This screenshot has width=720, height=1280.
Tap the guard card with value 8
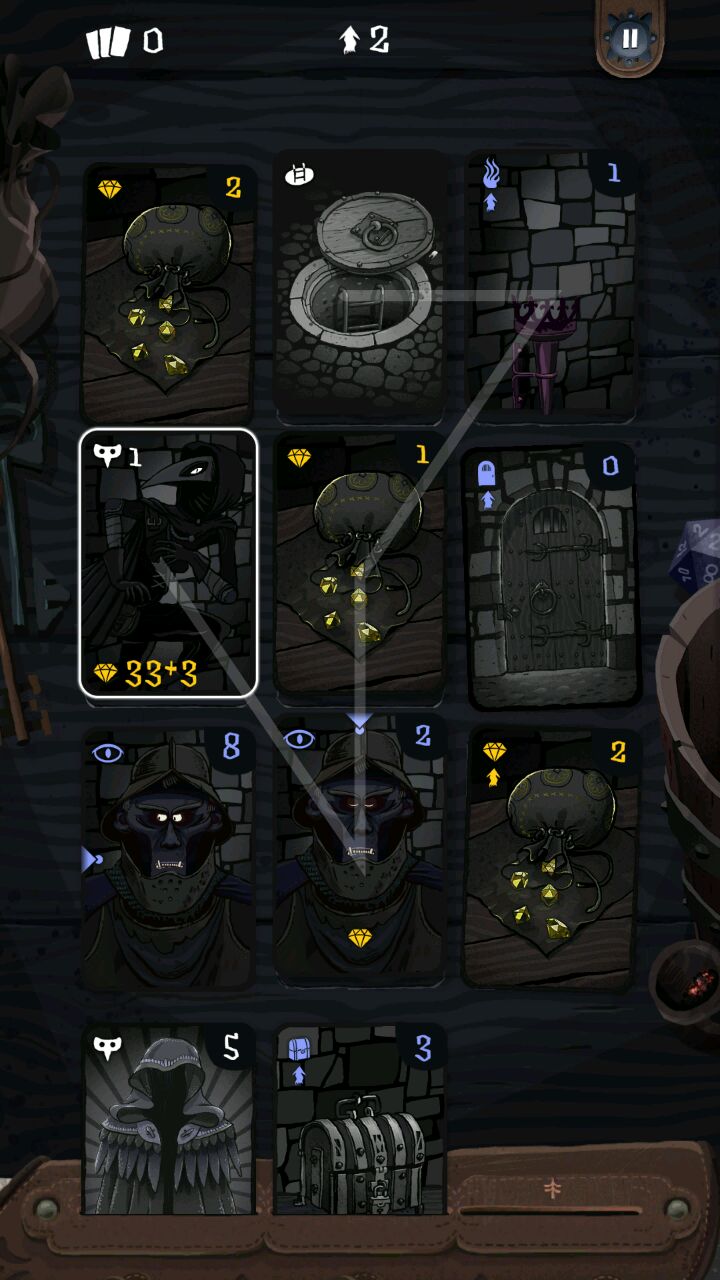point(168,858)
